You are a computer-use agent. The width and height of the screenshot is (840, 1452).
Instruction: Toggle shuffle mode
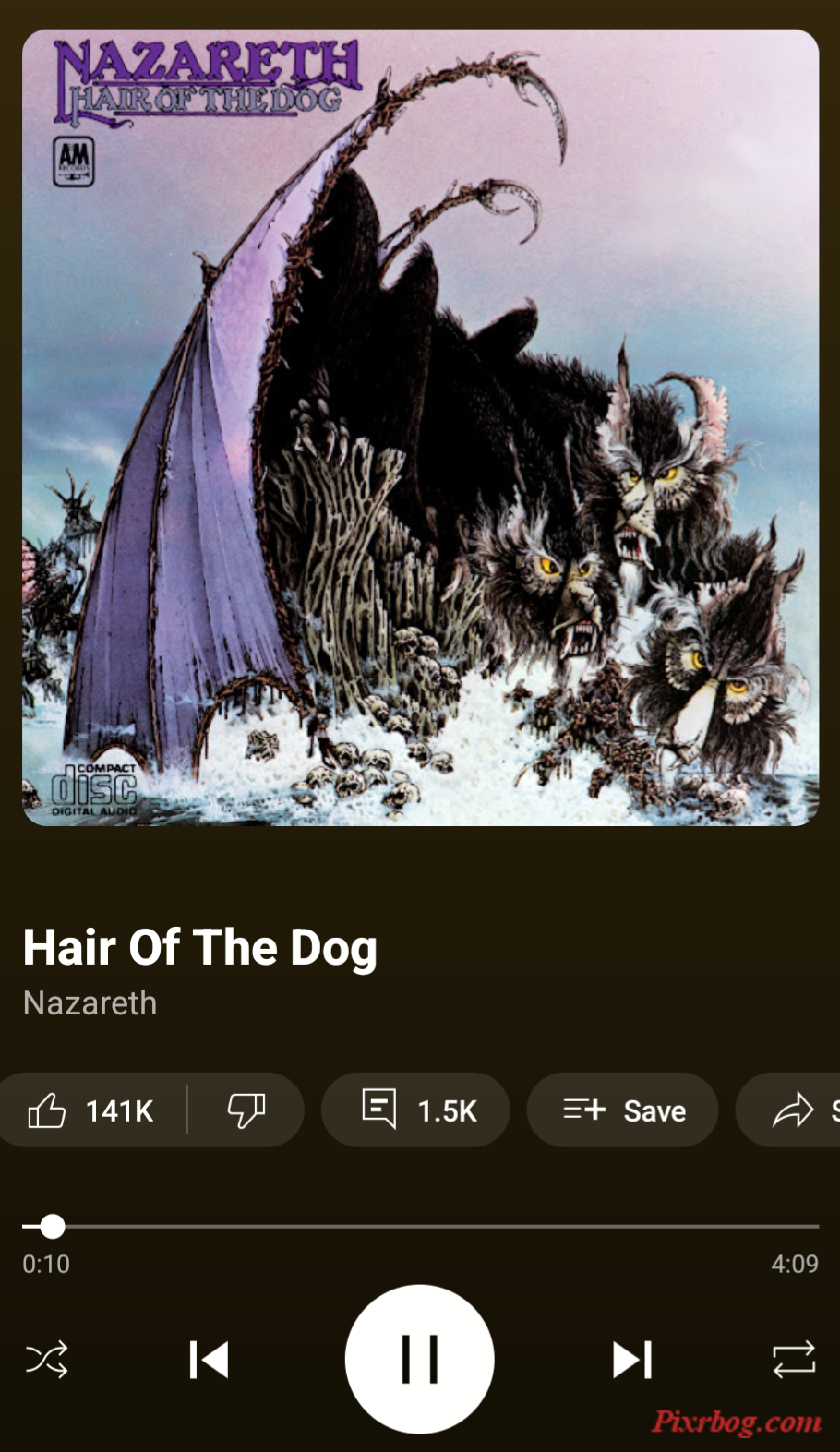(x=46, y=1360)
